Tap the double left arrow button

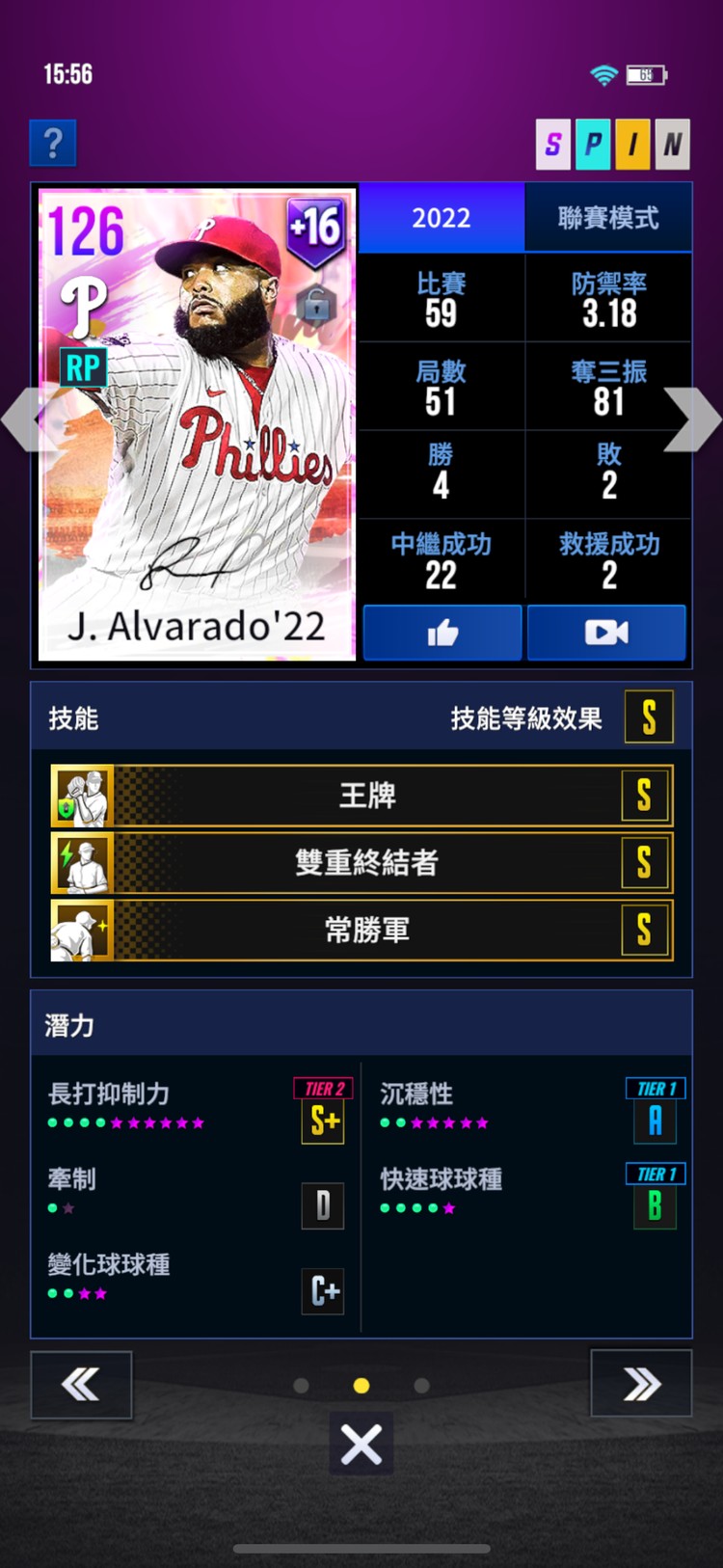[x=81, y=1385]
